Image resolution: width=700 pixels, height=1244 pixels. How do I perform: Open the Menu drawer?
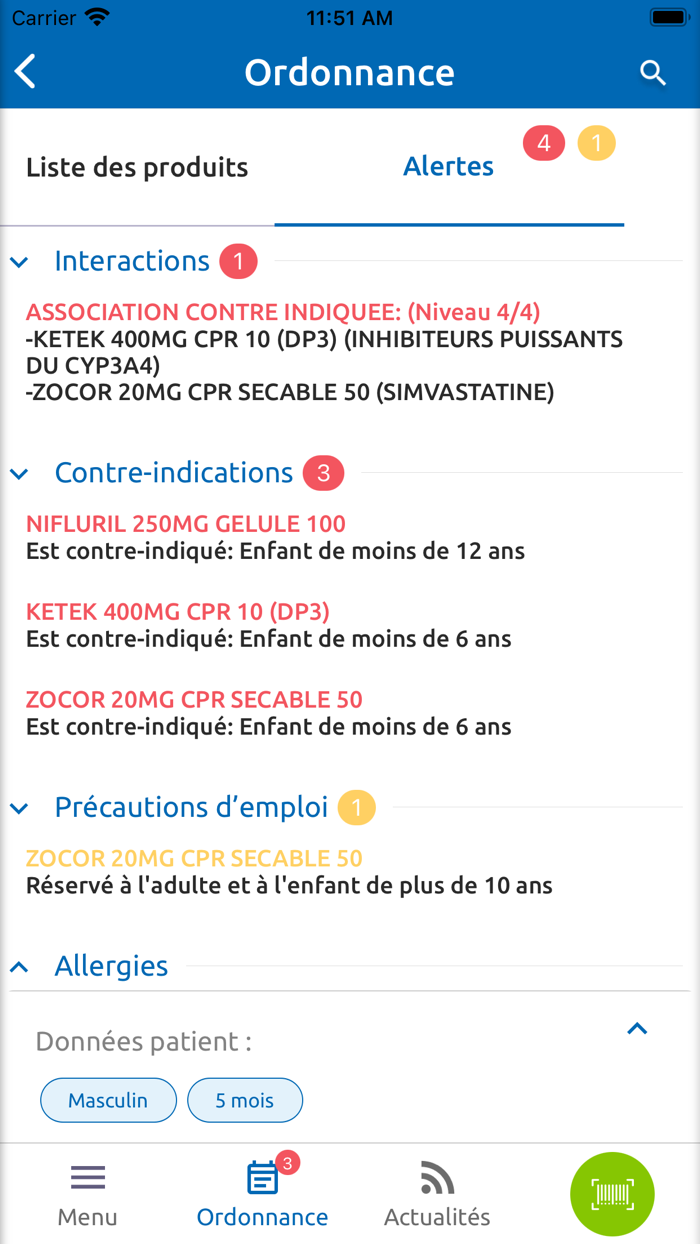pos(88,1195)
